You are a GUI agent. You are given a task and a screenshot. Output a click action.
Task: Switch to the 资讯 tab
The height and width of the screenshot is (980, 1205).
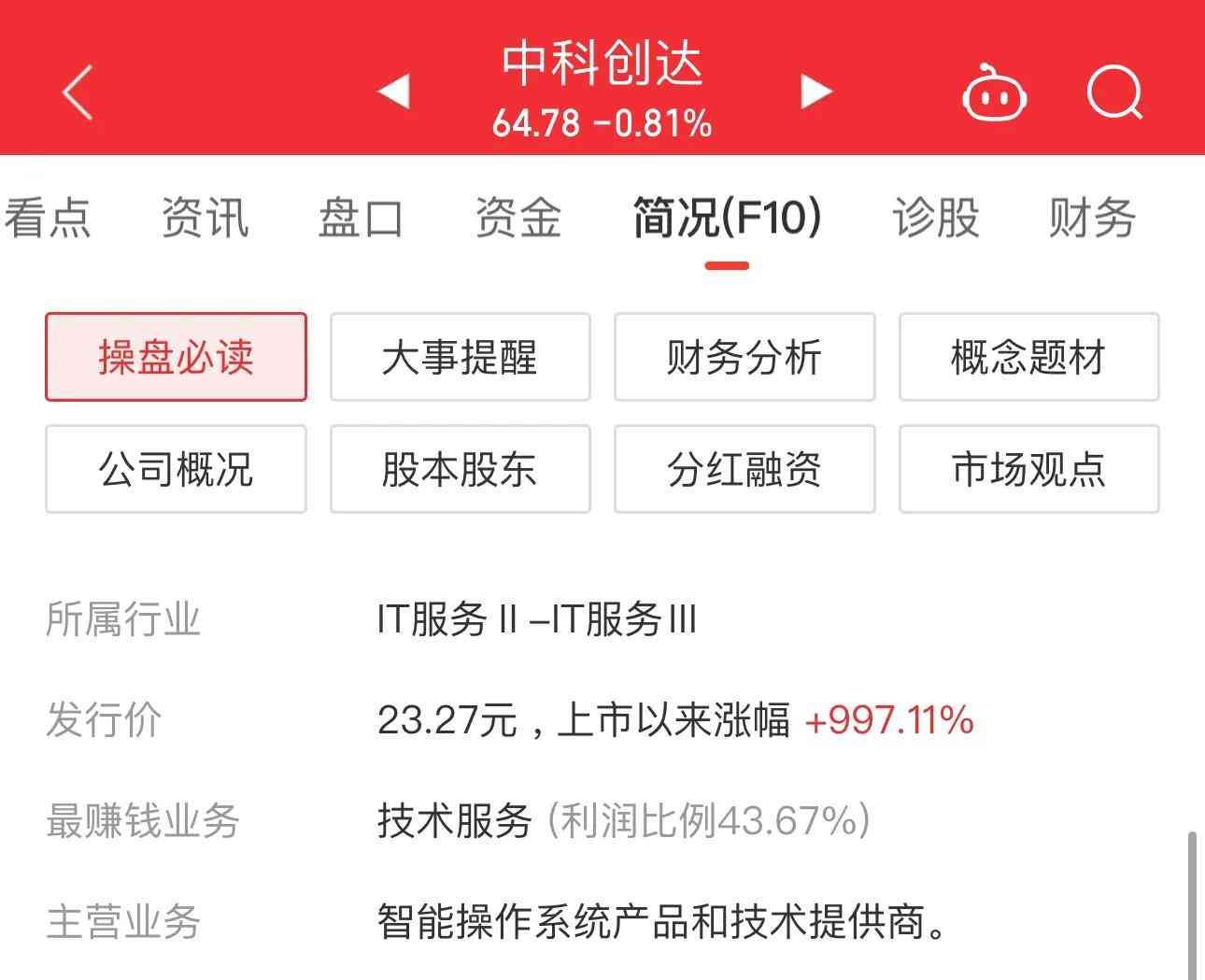point(205,218)
